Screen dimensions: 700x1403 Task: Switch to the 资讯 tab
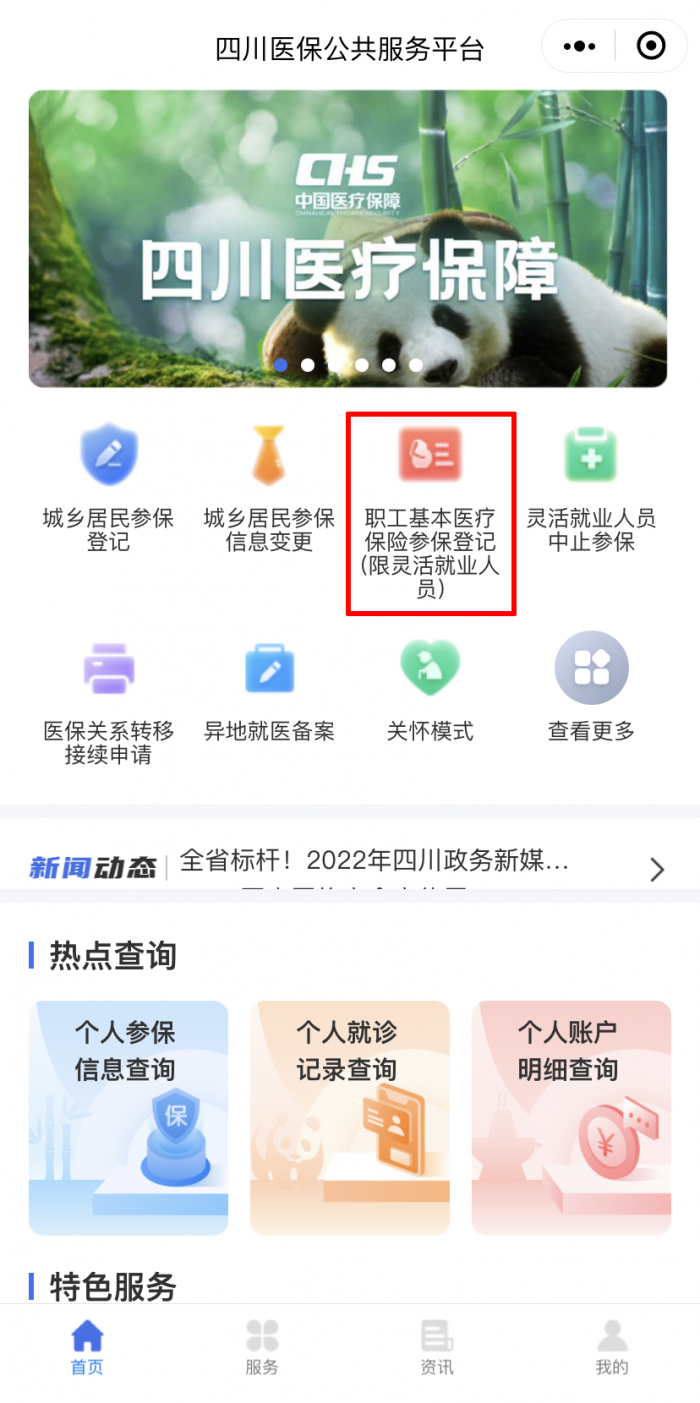coord(437,1348)
